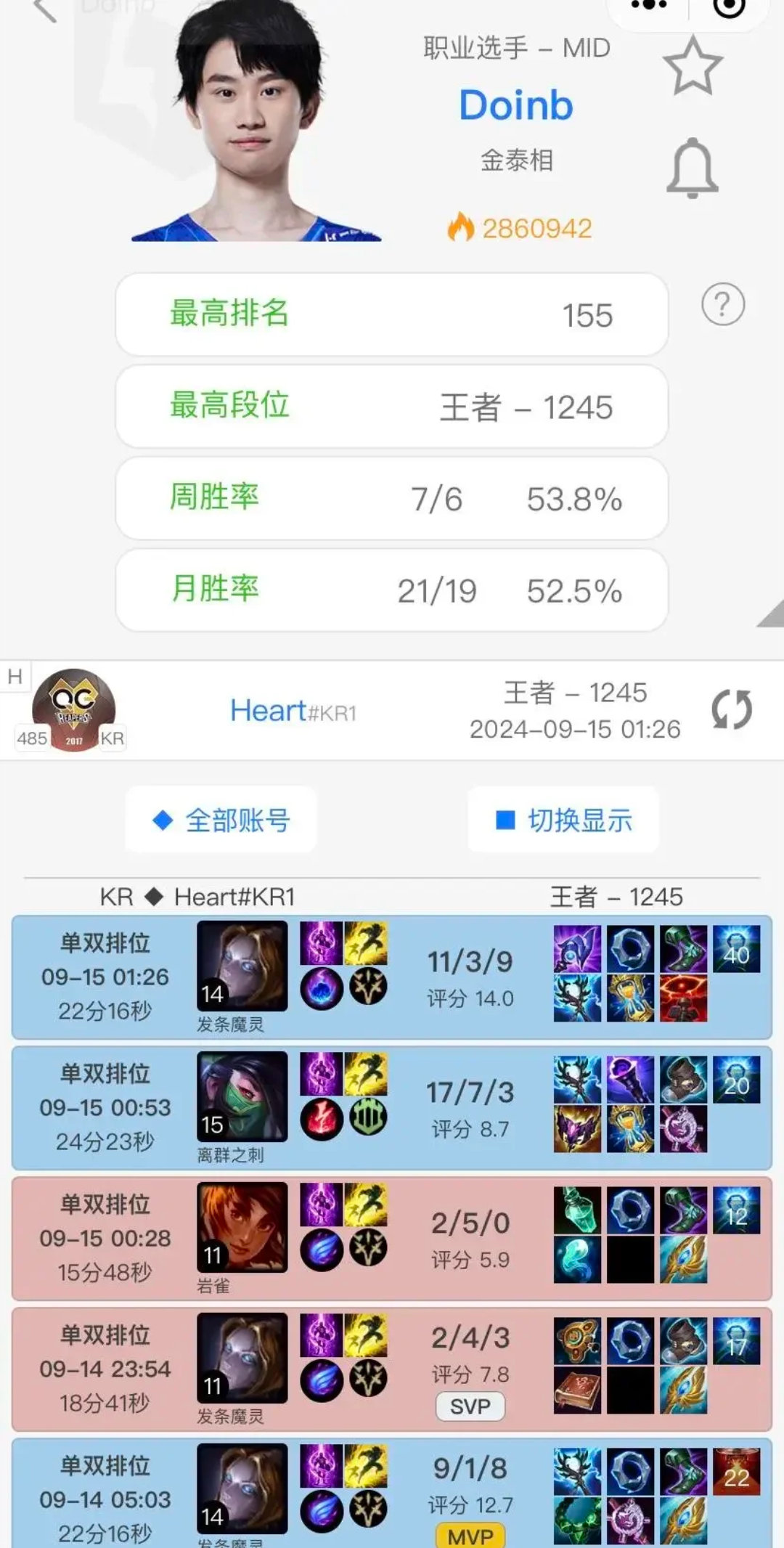Go back using the top-left arrow
Screen dimensions: 784x1548
click(45, 10)
